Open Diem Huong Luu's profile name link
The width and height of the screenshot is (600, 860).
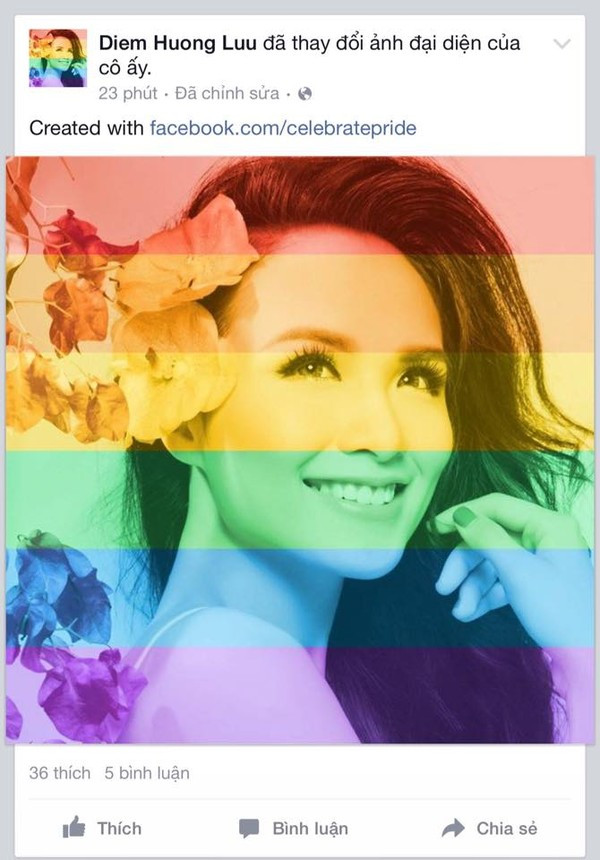tap(178, 43)
